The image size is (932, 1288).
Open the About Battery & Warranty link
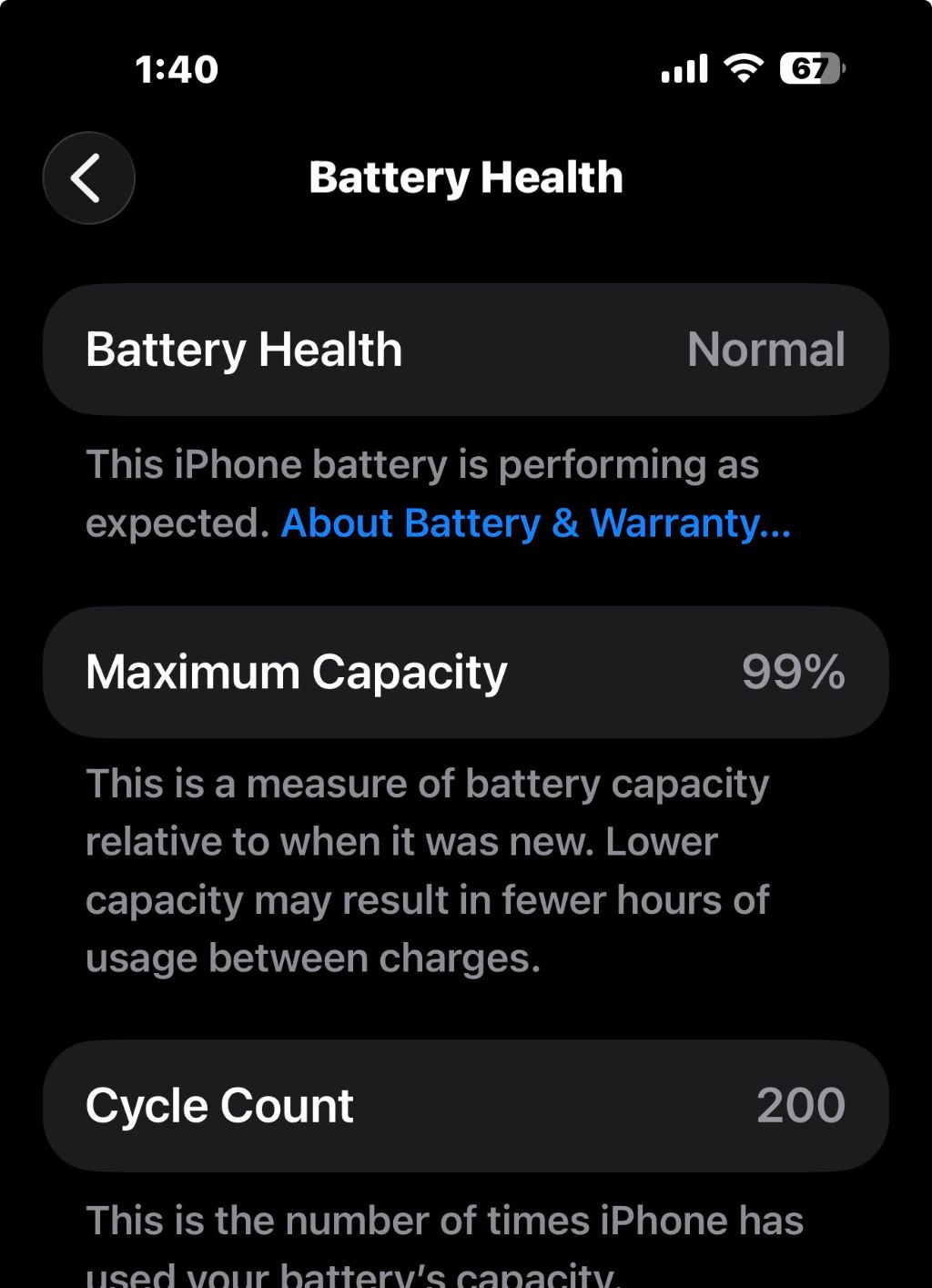535,523
